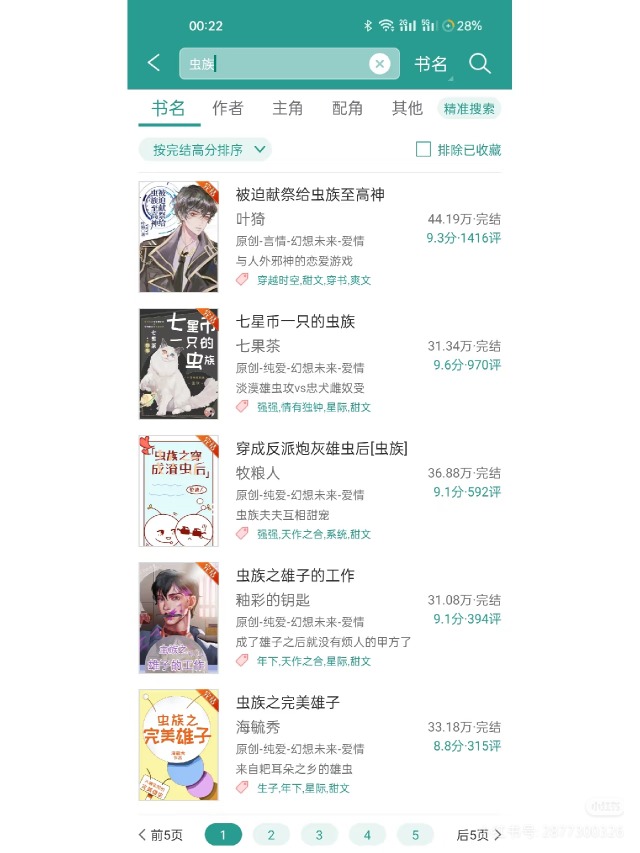Open the novel 被迫献祭给虫族至高神
This screenshot has height=853, width=640.
(x=310, y=195)
